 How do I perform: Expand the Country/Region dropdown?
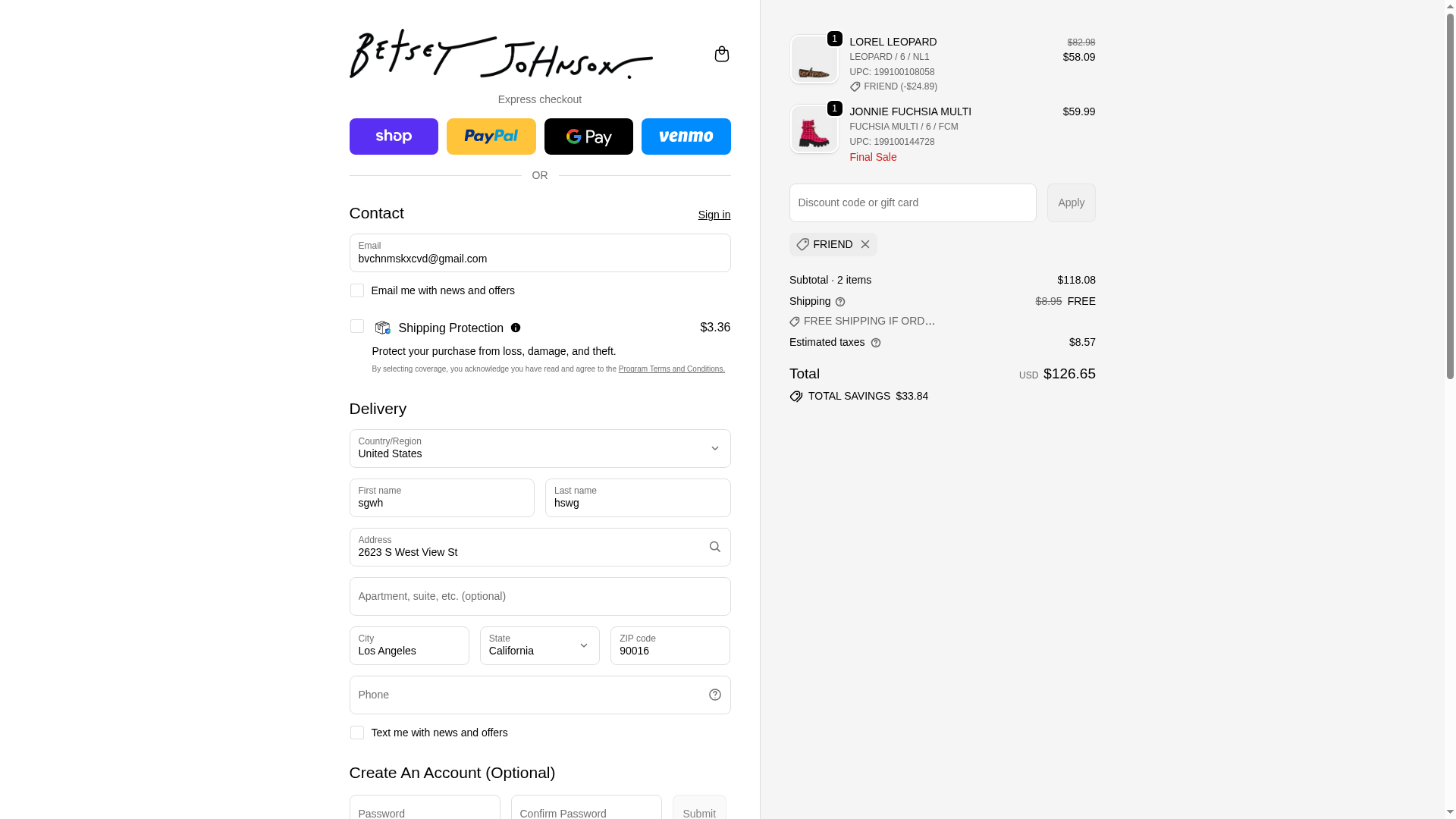point(539,448)
